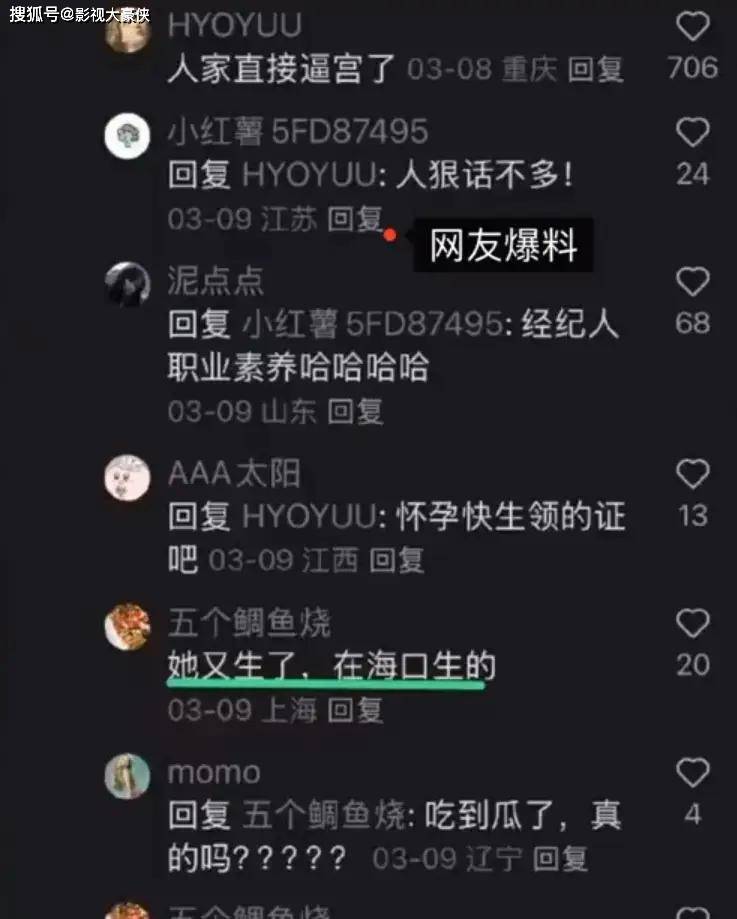The width and height of the screenshot is (737, 919).
Task: Like the comment saying 人狠话不多
Action: (x=692, y=133)
